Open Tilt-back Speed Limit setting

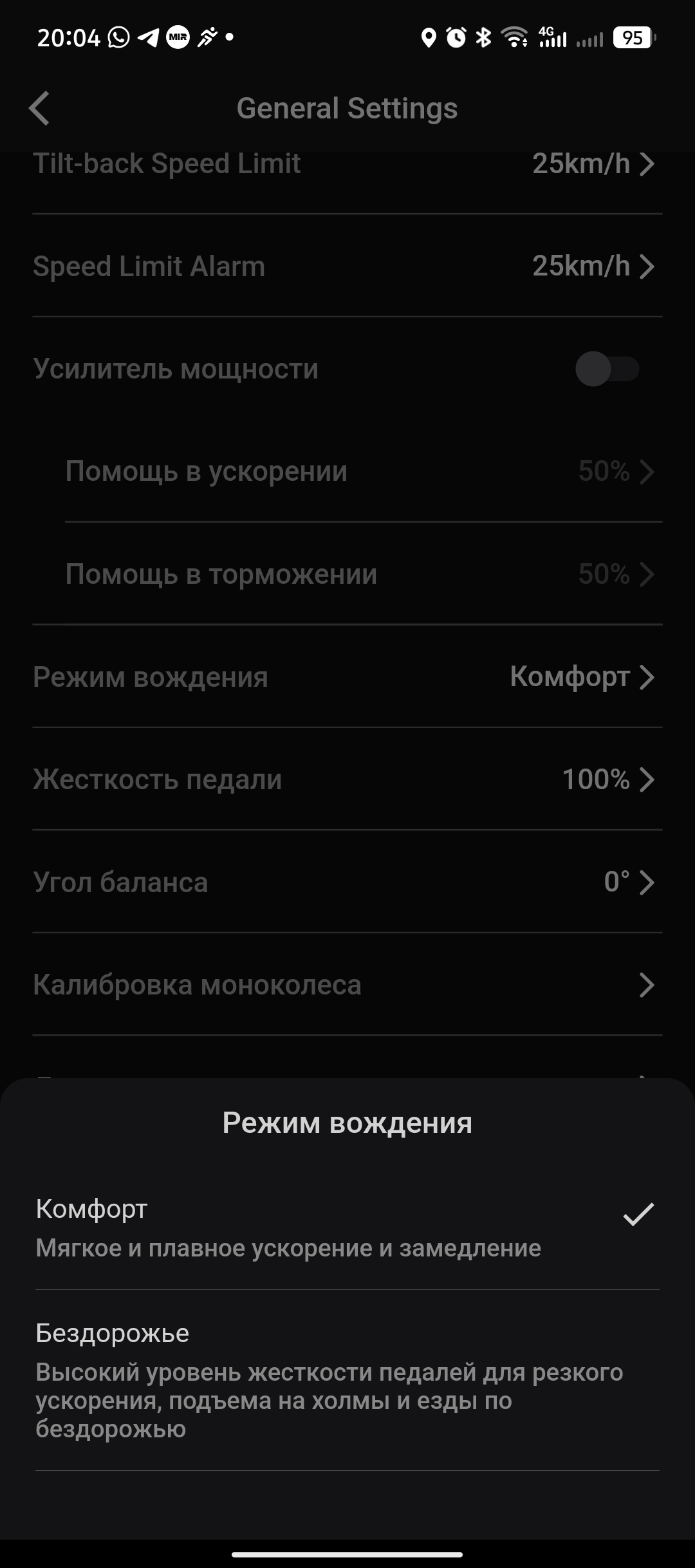click(x=347, y=165)
